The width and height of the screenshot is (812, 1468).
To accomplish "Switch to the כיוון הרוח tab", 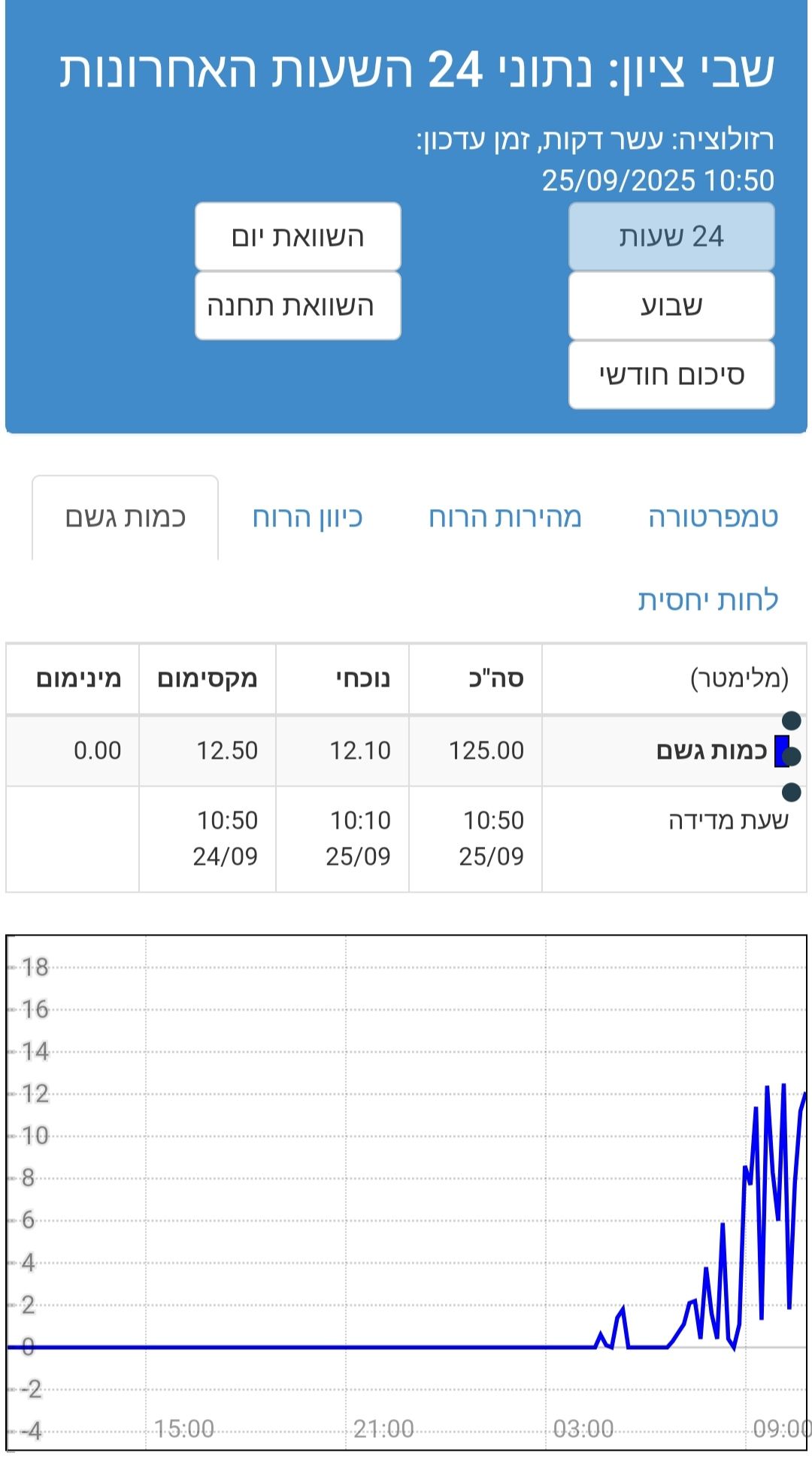I will click(x=308, y=517).
